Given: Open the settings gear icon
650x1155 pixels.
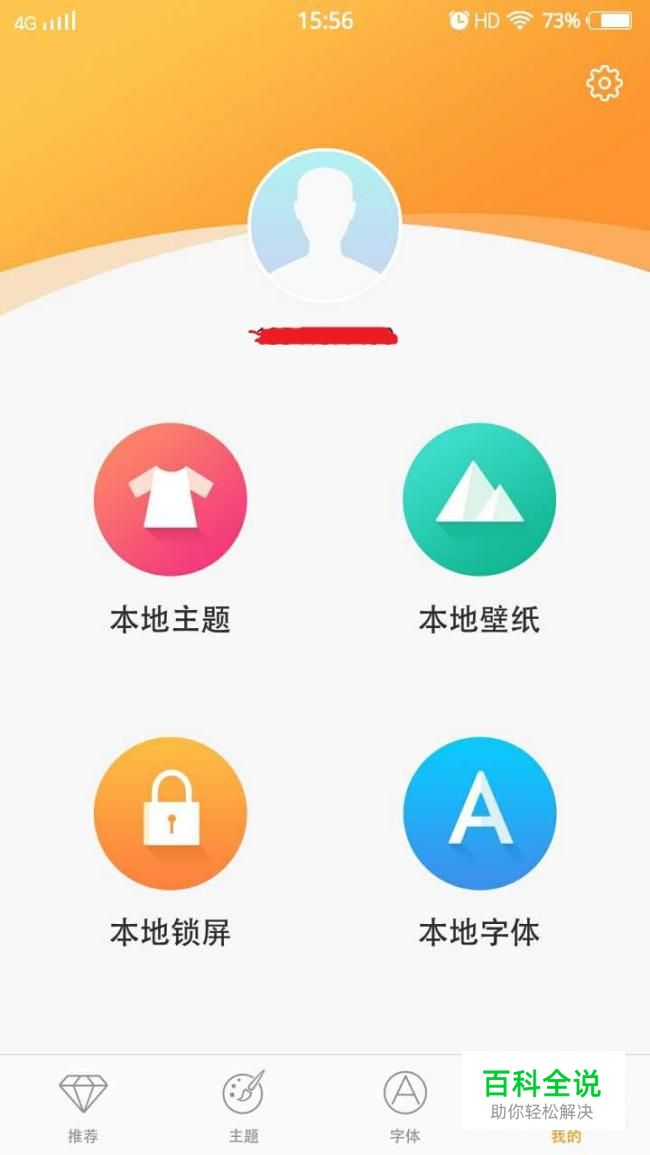Looking at the screenshot, I should click(x=604, y=83).
